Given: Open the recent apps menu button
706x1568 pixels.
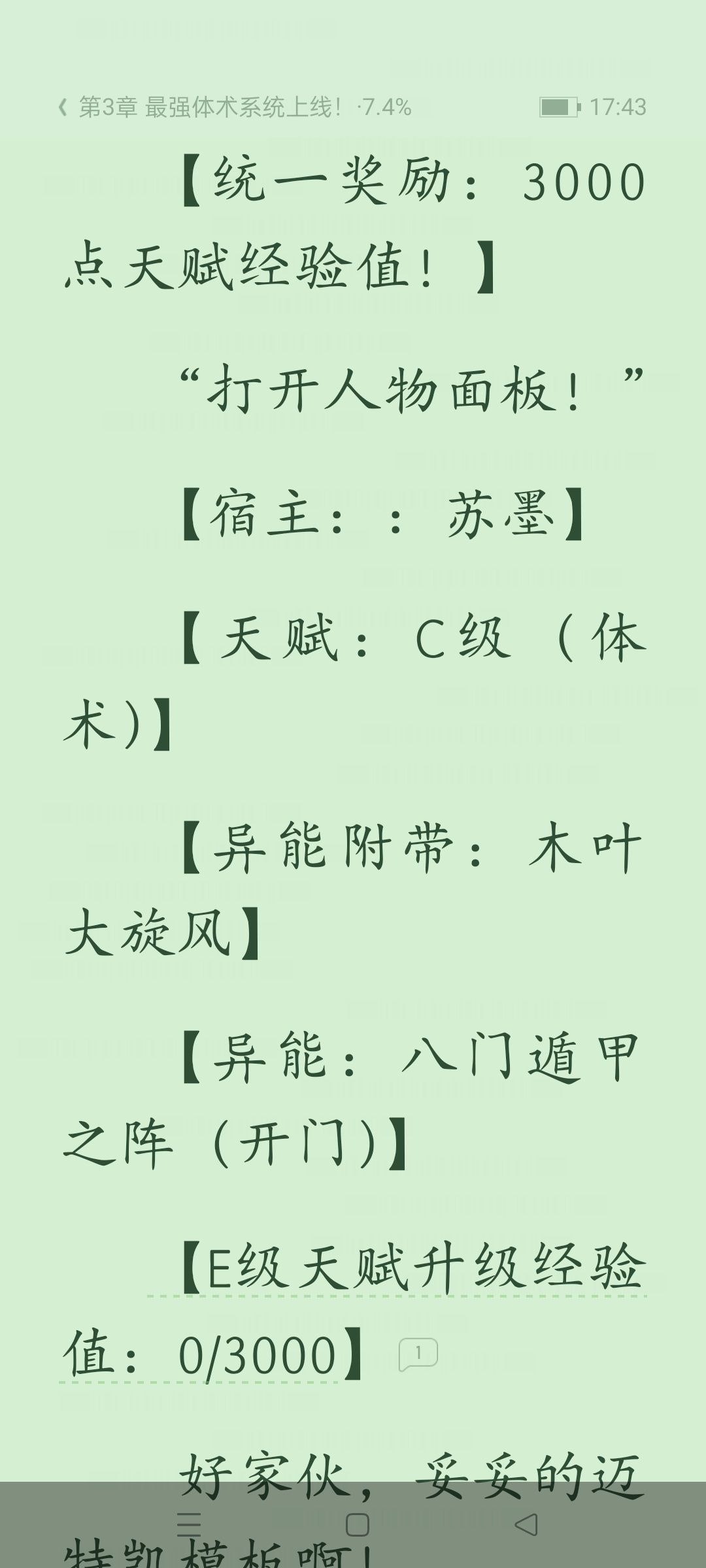Looking at the screenshot, I should coord(189,1524).
